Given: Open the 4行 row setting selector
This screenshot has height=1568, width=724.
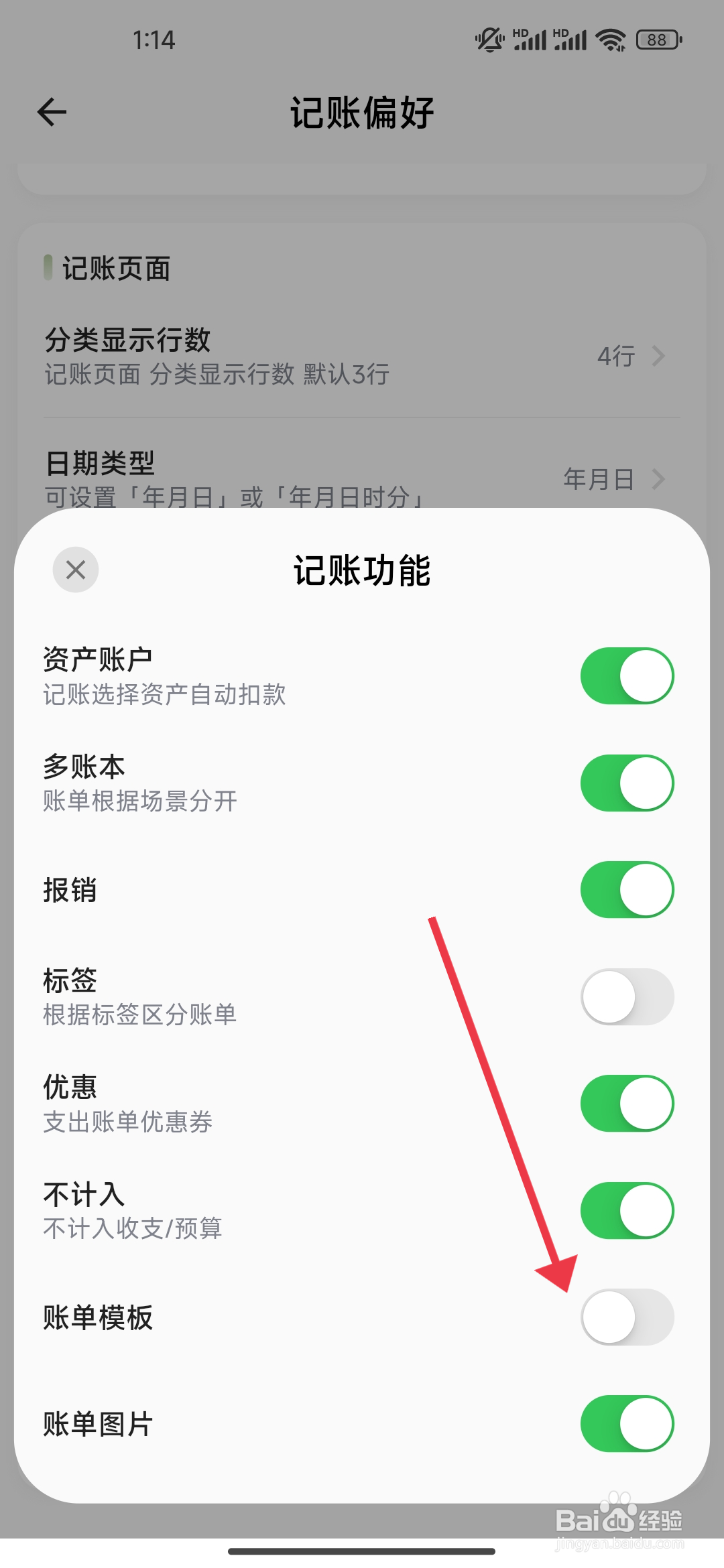Looking at the screenshot, I should (x=615, y=356).
